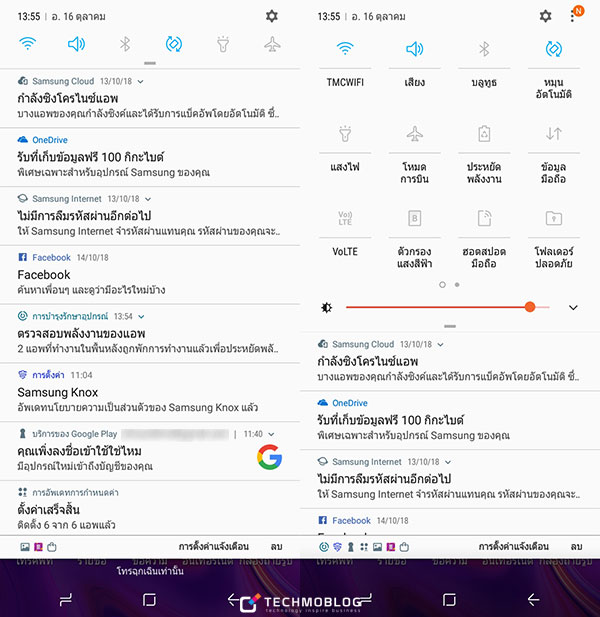Open the quick panel overflow menu
The width and height of the screenshot is (600, 617).
click(x=573, y=17)
